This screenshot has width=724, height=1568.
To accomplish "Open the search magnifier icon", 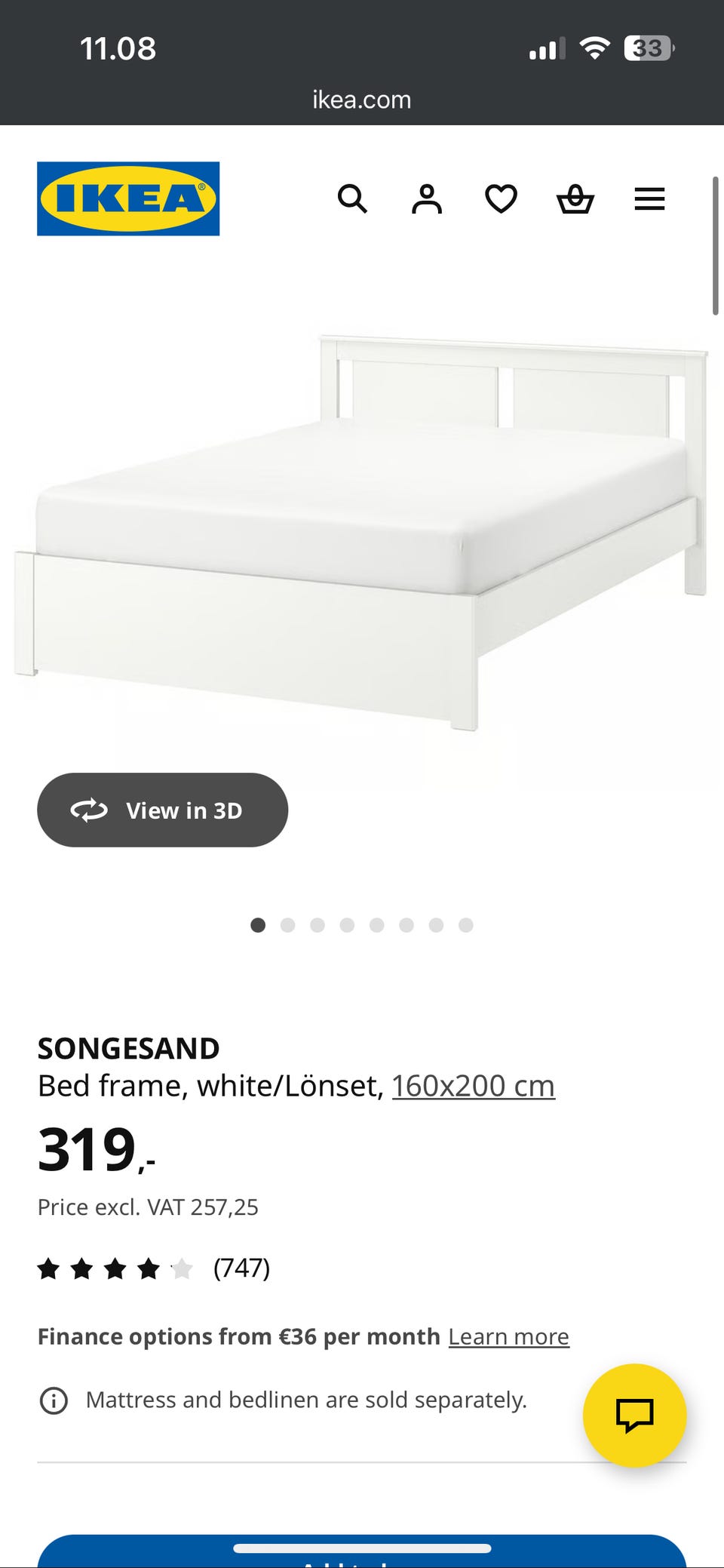I will [x=352, y=199].
